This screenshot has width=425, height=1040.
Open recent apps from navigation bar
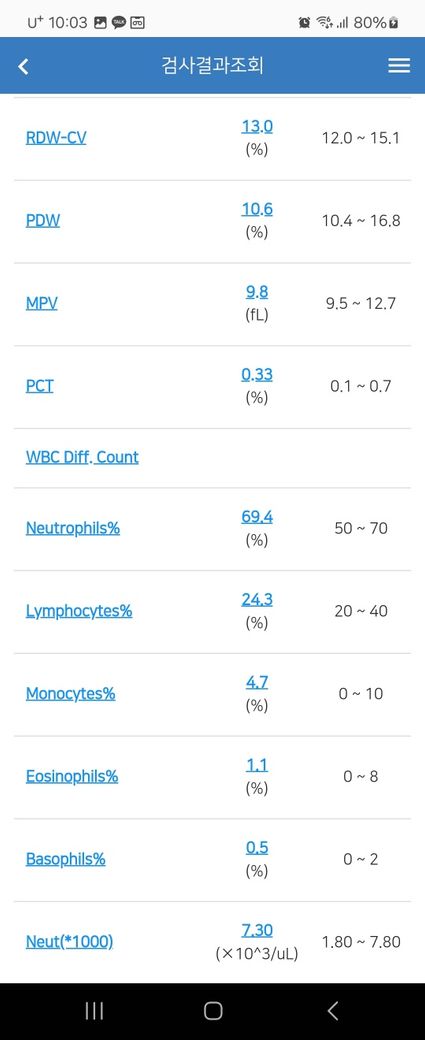94,1011
